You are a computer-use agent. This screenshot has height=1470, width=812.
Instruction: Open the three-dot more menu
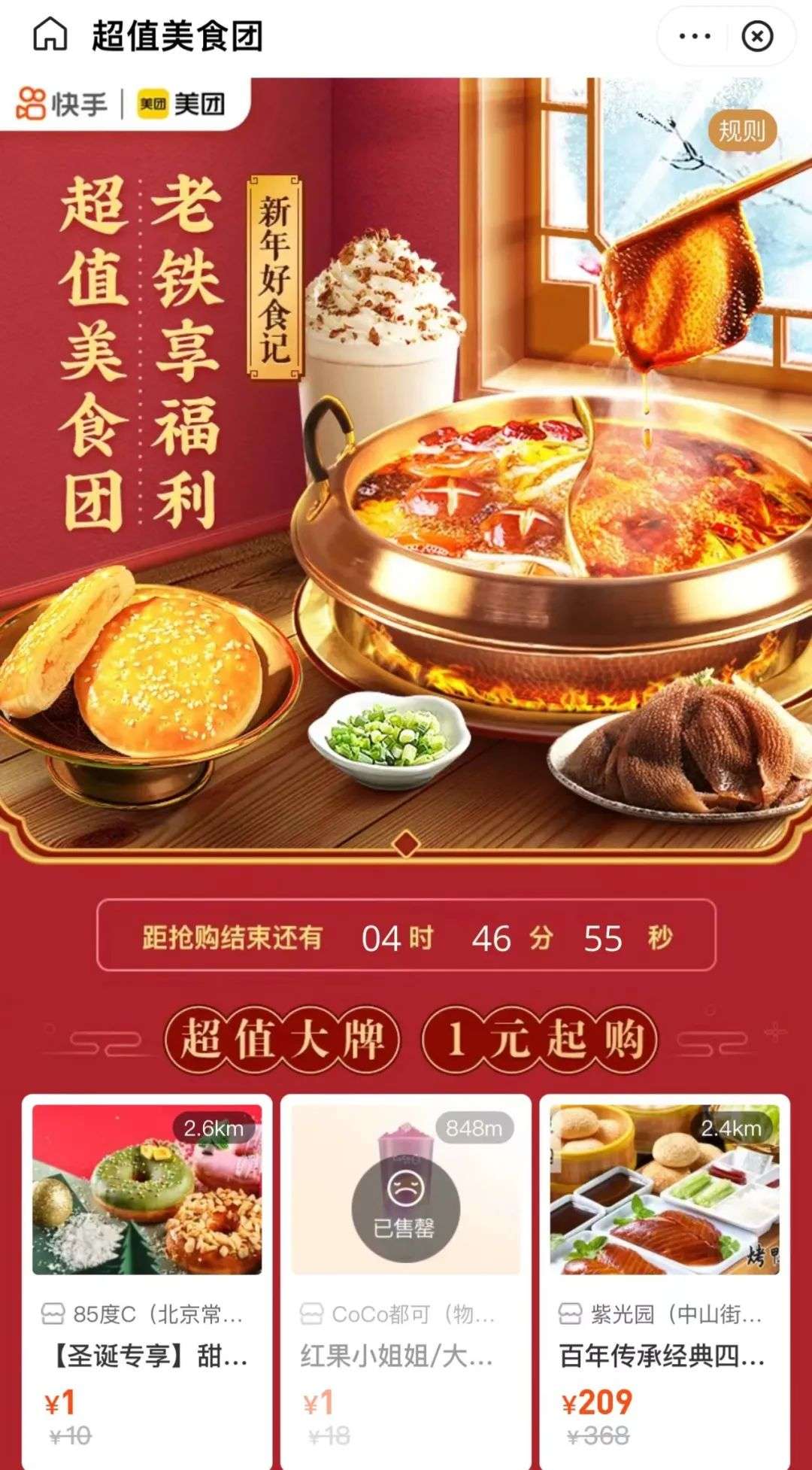click(694, 36)
